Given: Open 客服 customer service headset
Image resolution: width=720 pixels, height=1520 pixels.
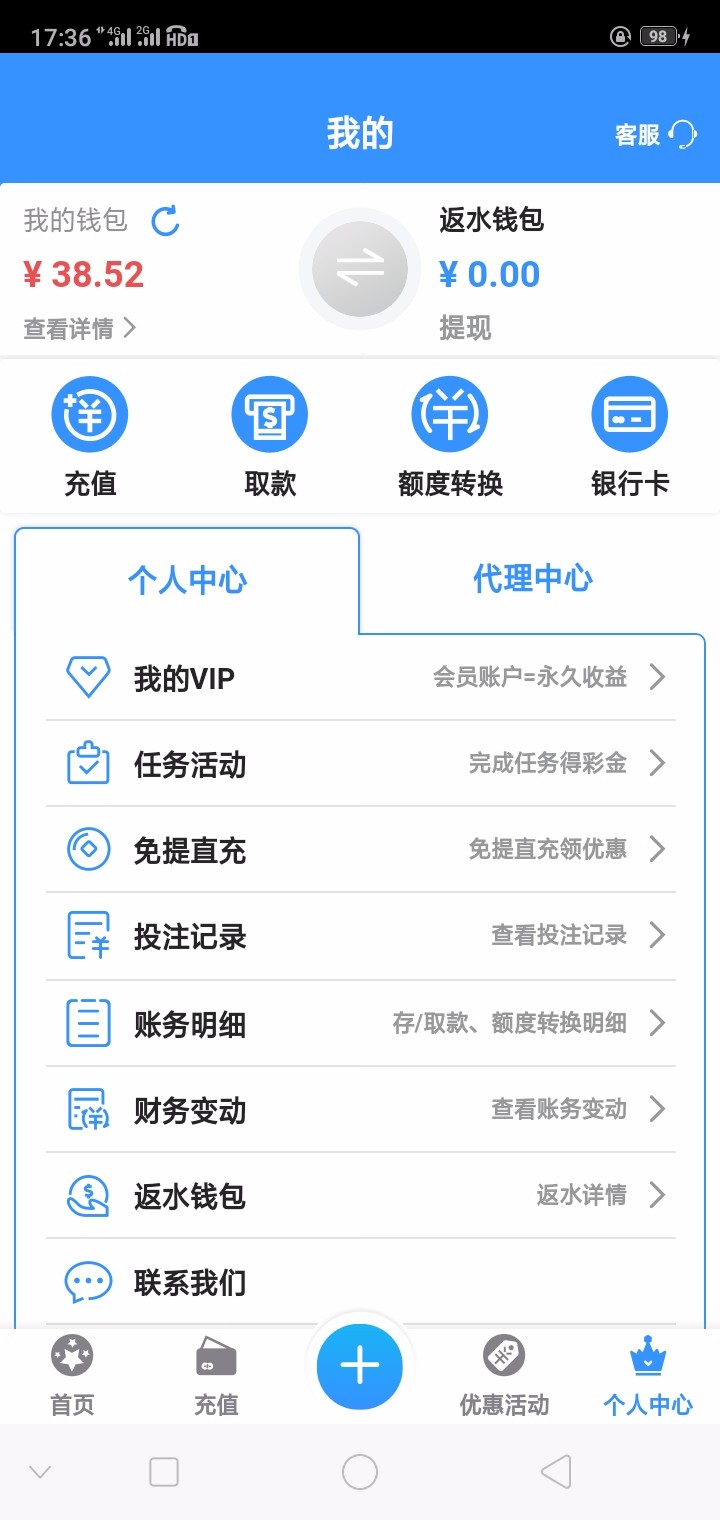Looking at the screenshot, I should 657,135.
